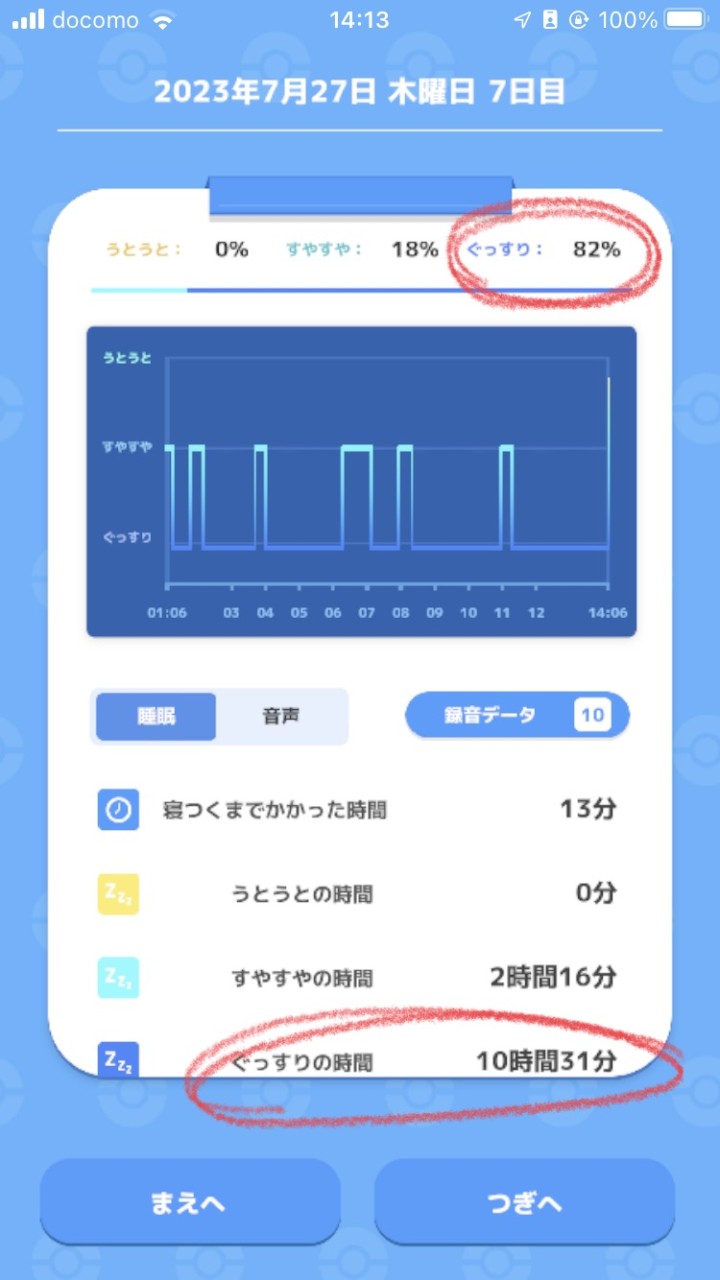Open the 録音データ recordings list
Image resolution: width=720 pixels, height=1280 pixels.
click(x=516, y=715)
